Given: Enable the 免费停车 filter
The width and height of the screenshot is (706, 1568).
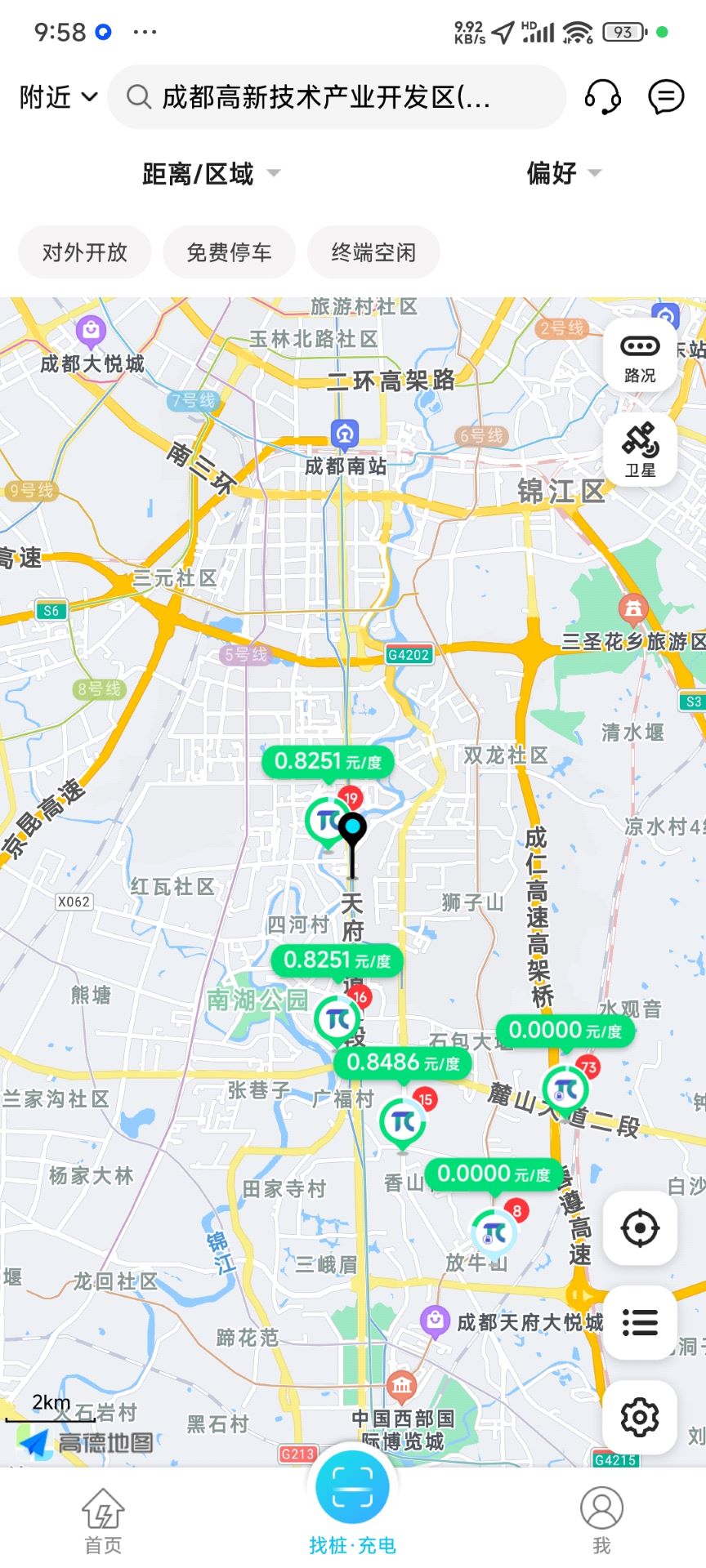Looking at the screenshot, I should click(229, 252).
